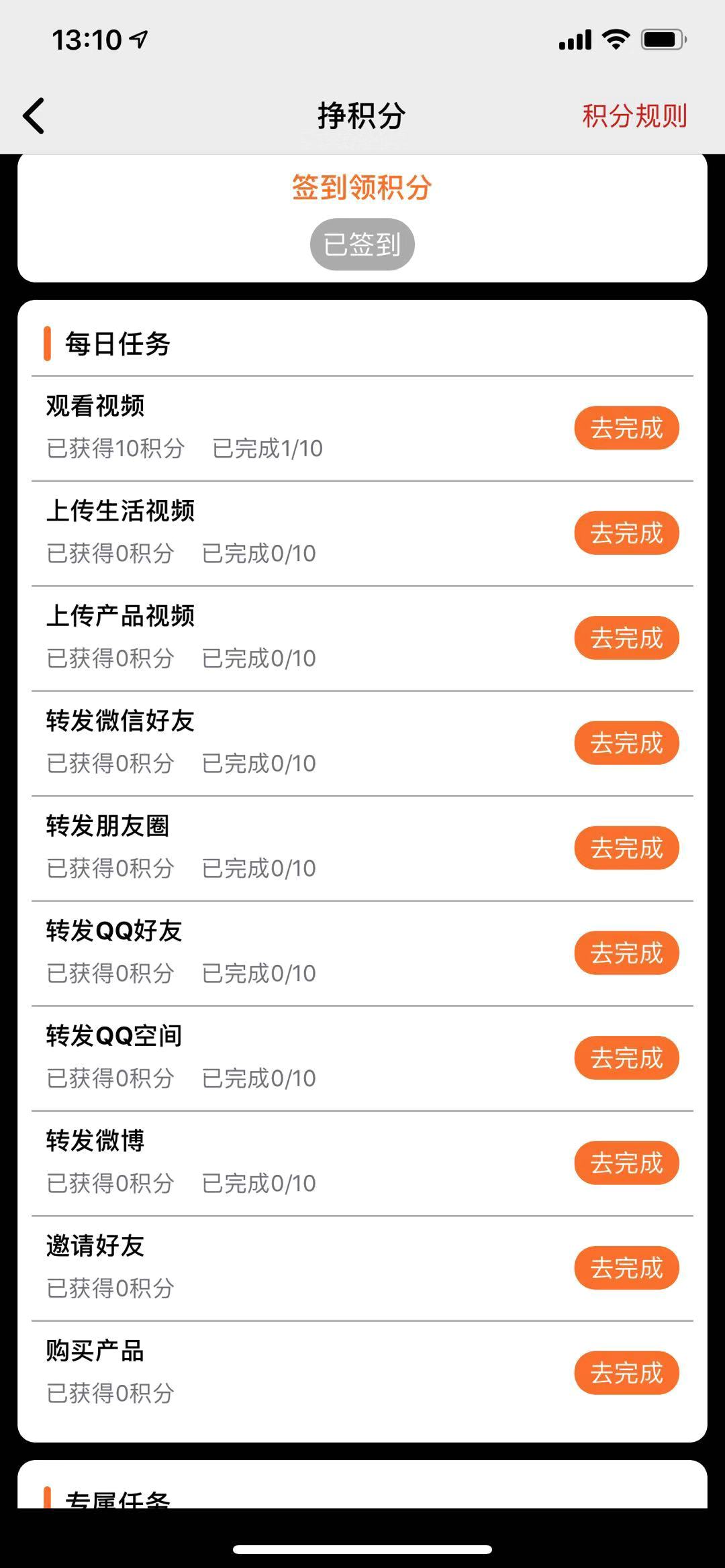
Task: Tap 去完成 for 观看视频
Action: pyautogui.click(x=626, y=427)
